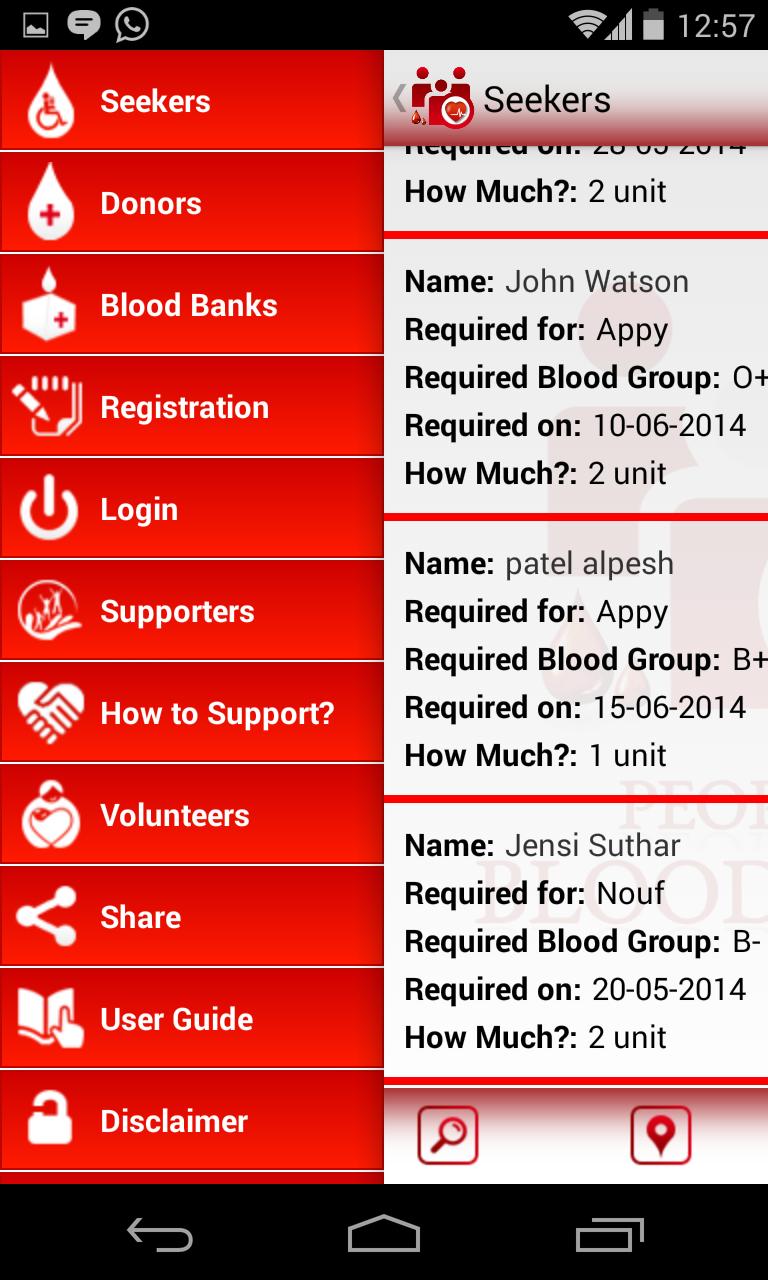768x1280 pixels.
Task: Collapse the sidebar via the back chevron
Action: tap(399, 99)
